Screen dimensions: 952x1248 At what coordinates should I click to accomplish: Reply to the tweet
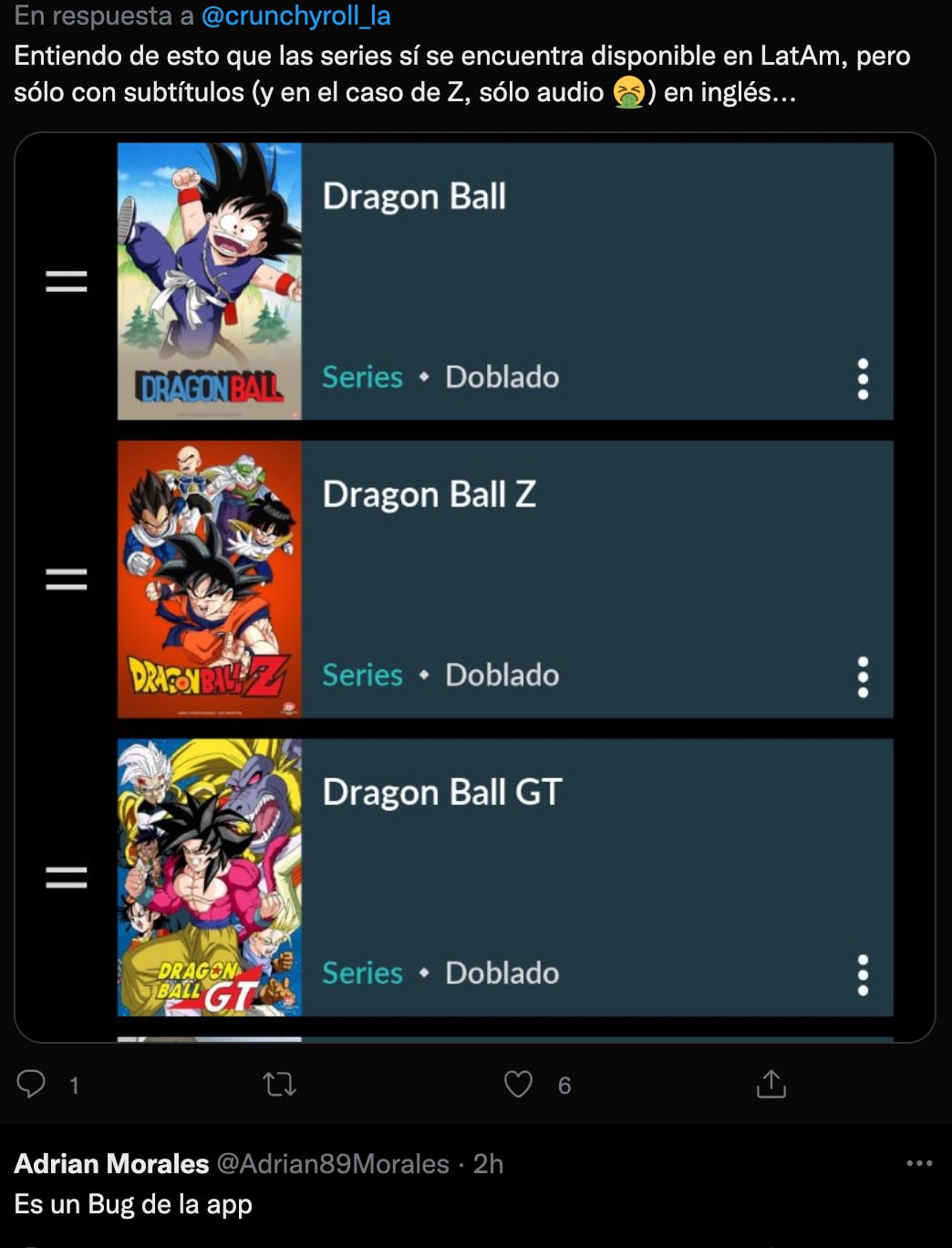tap(32, 1084)
